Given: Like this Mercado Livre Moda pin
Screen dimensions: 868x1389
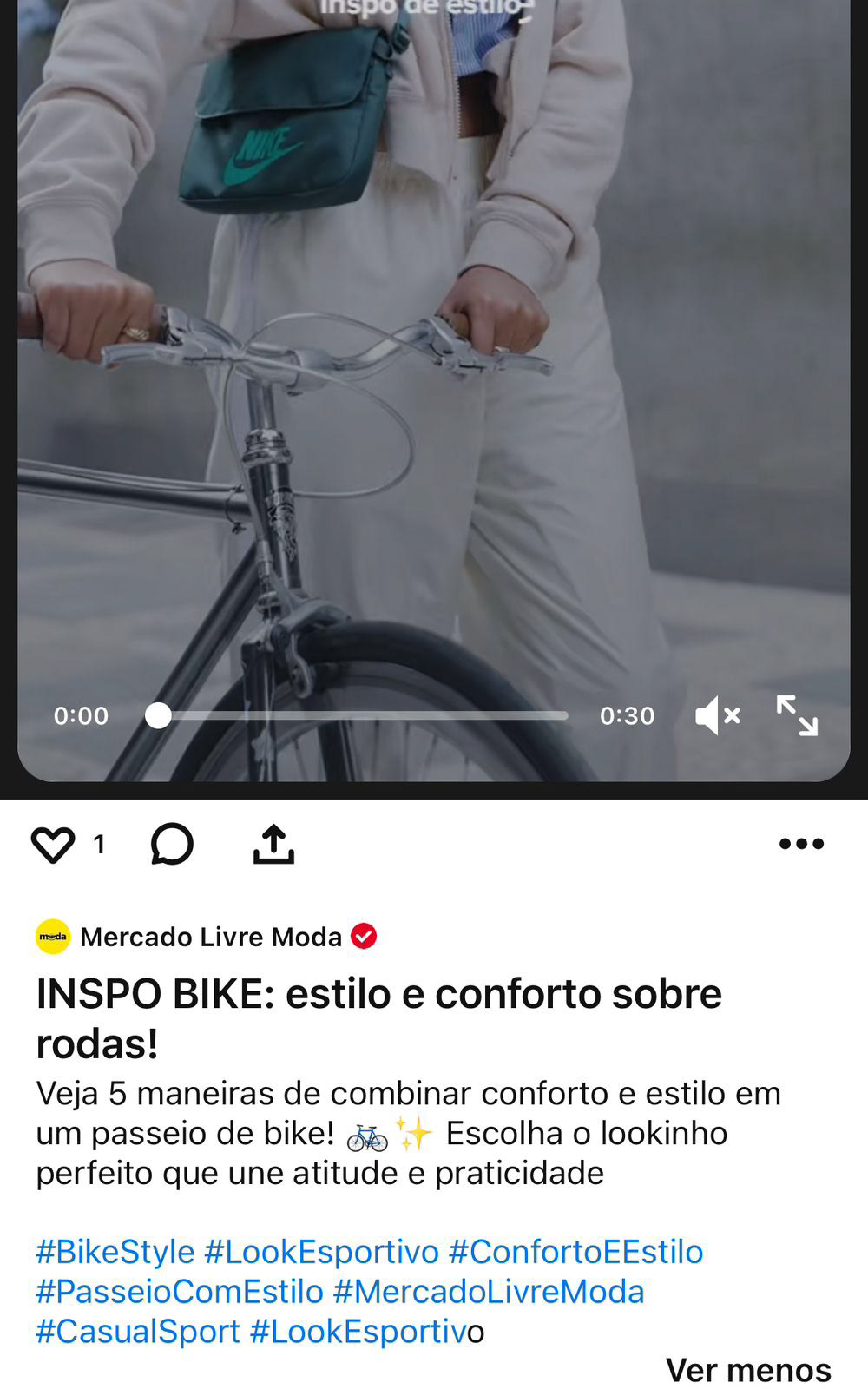Looking at the screenshot, I should [x=53, y=844].
